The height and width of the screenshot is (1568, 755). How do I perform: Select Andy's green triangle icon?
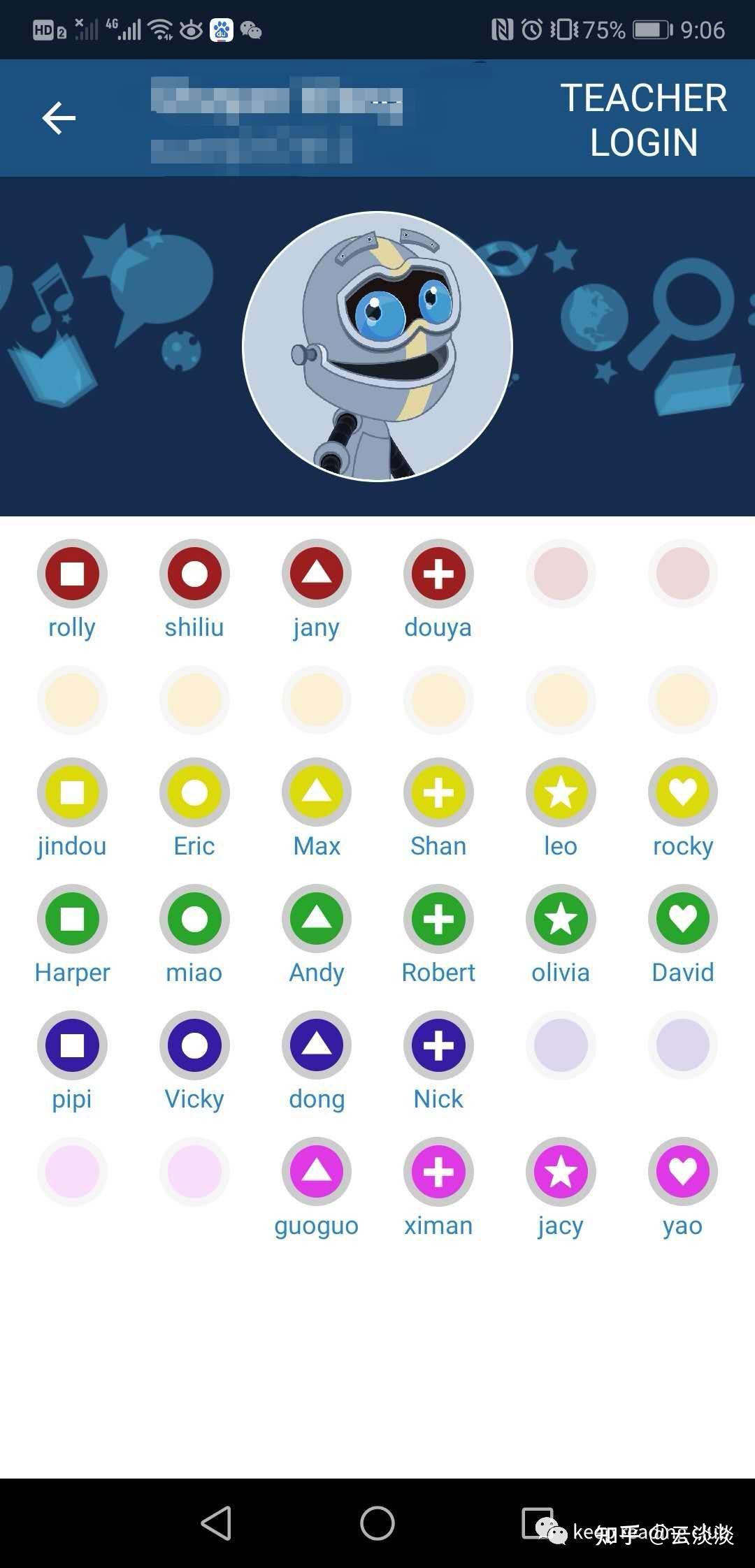[x=317, y=919]
